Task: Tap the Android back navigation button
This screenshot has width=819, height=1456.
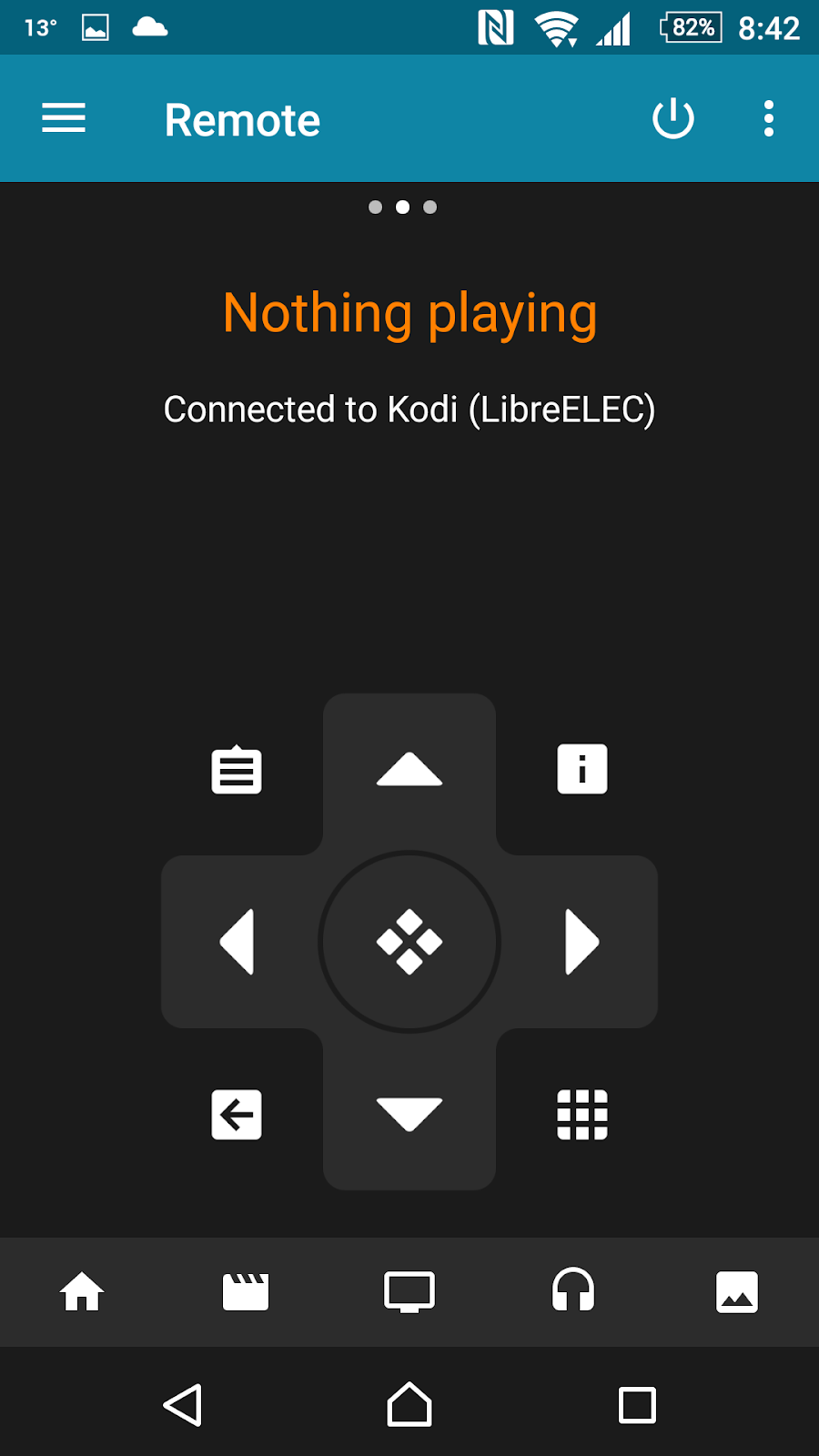Action: pos(183,1405)
